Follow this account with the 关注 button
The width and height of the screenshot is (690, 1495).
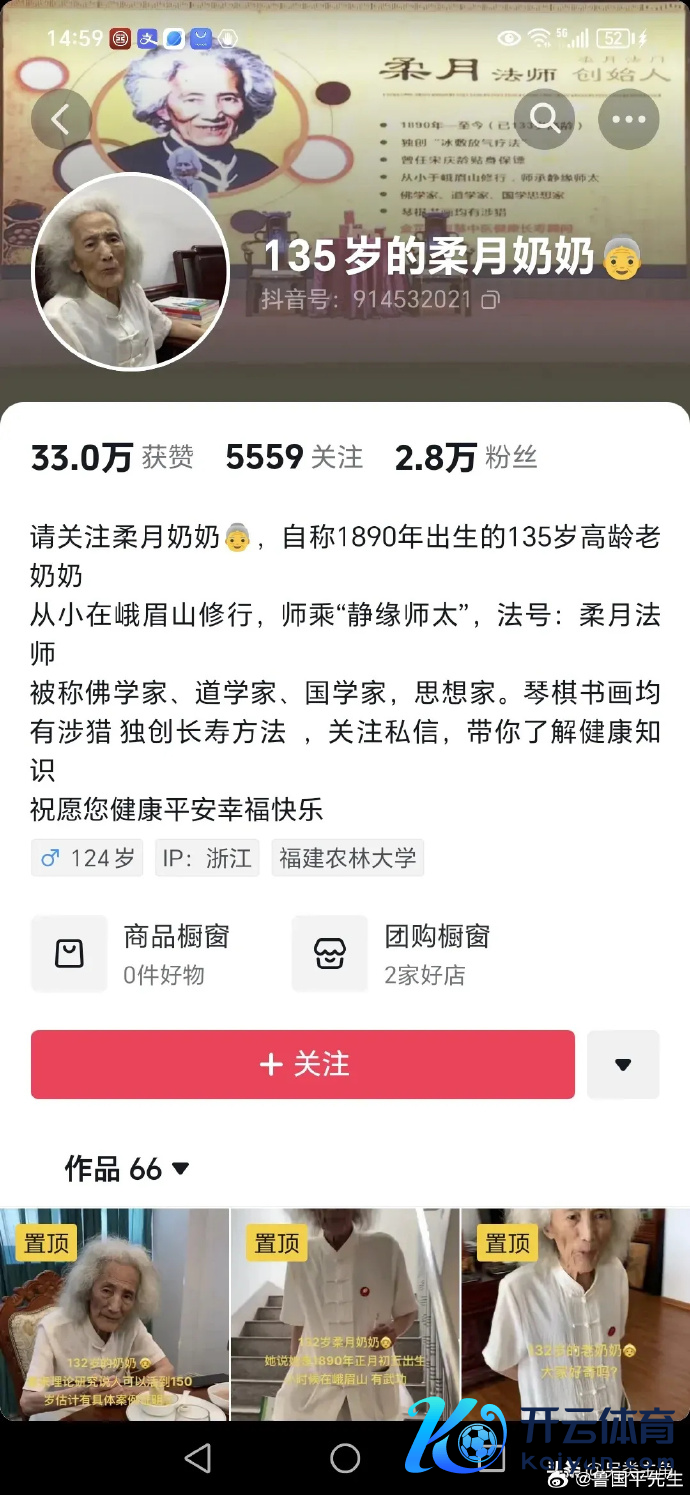point(302,1064)
